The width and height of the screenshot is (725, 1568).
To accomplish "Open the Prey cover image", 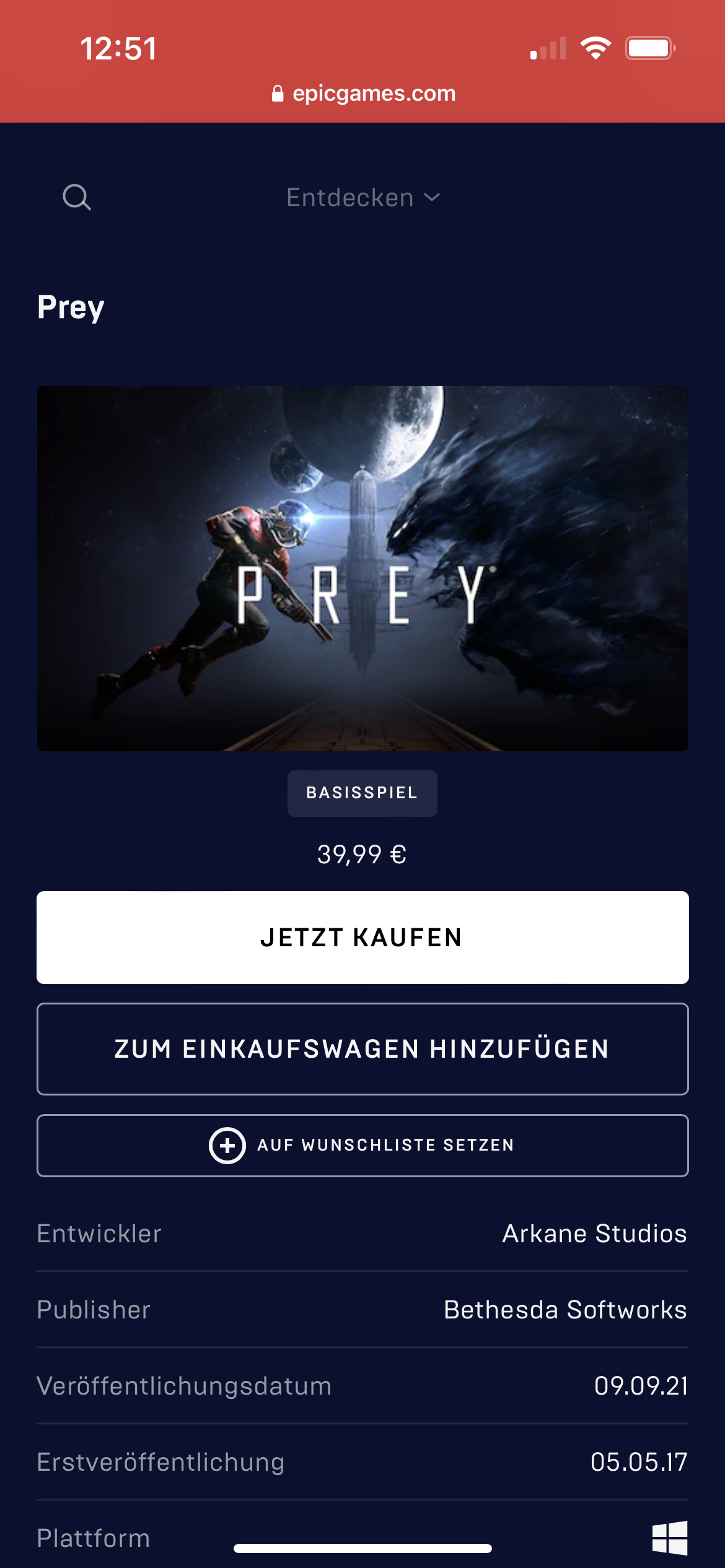I will (x=362, y=568).
